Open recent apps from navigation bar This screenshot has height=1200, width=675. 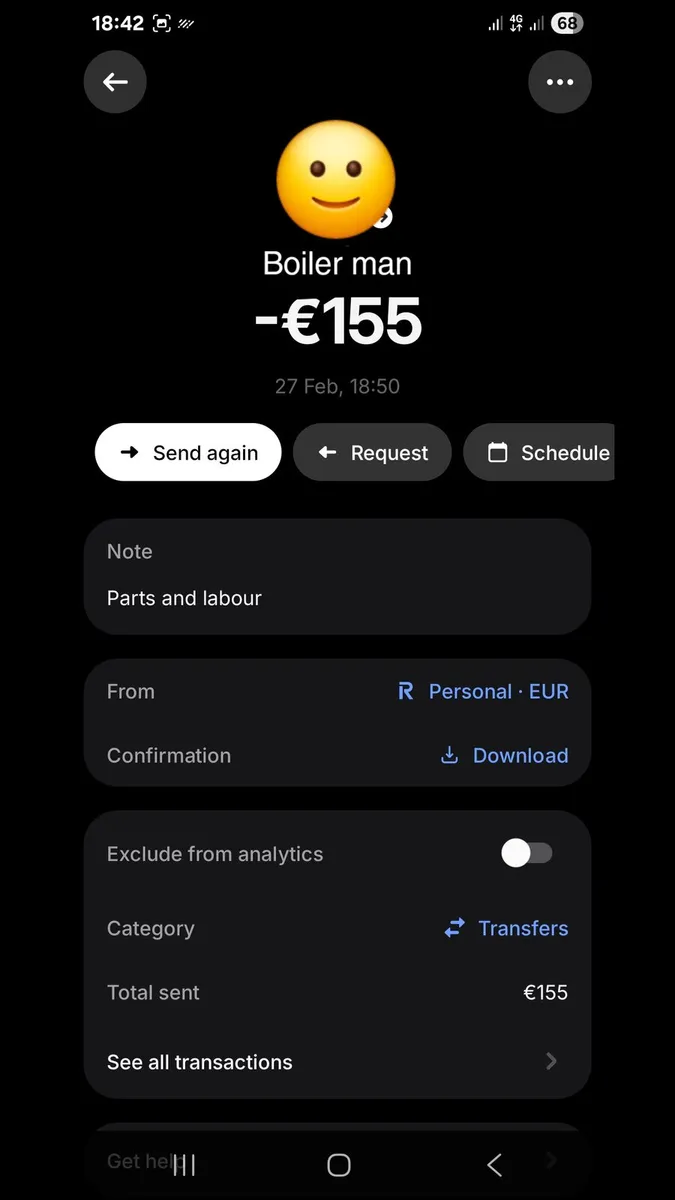click(x=185, y=1164)
